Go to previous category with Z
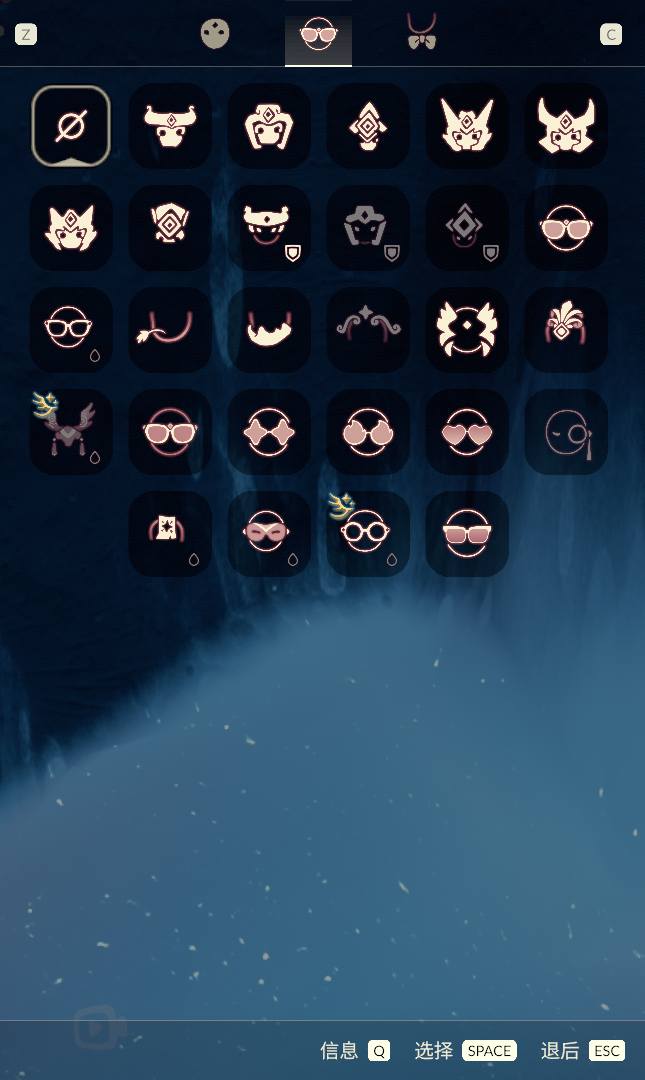The width and height of the screenshot is (645, 1080). point(26,35)
